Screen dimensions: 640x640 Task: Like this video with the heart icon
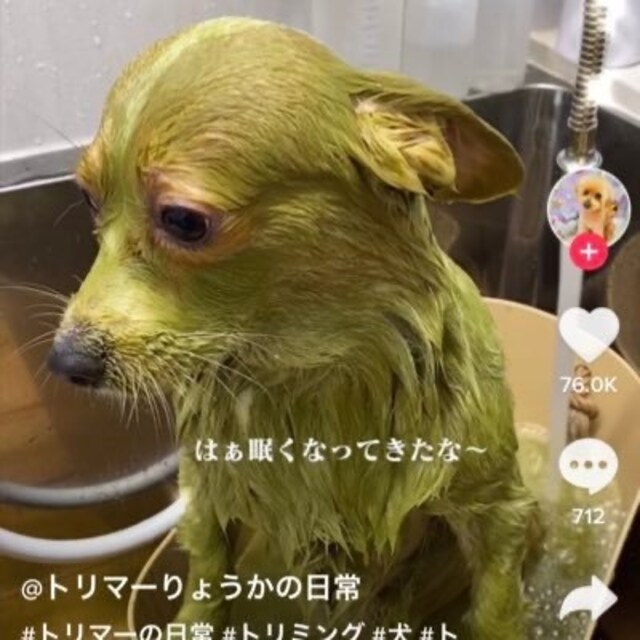pyautogui.click(x=588, y=334)
